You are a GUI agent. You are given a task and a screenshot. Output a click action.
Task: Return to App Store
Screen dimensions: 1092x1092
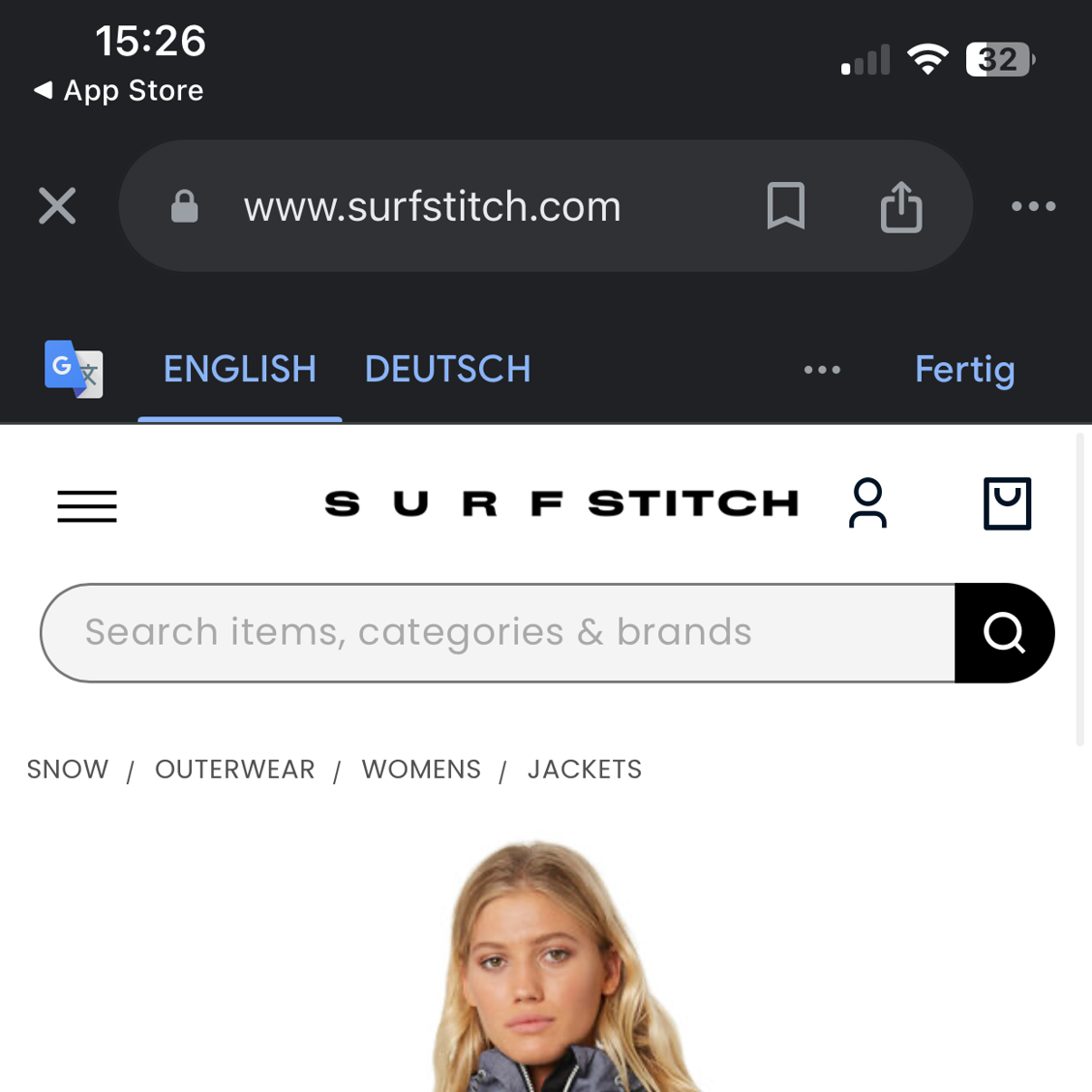point(119,91)
